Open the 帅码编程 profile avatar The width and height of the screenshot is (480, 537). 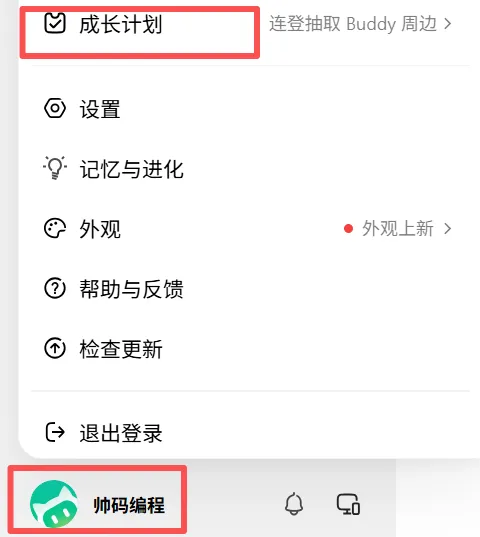(x=54, y=504)
